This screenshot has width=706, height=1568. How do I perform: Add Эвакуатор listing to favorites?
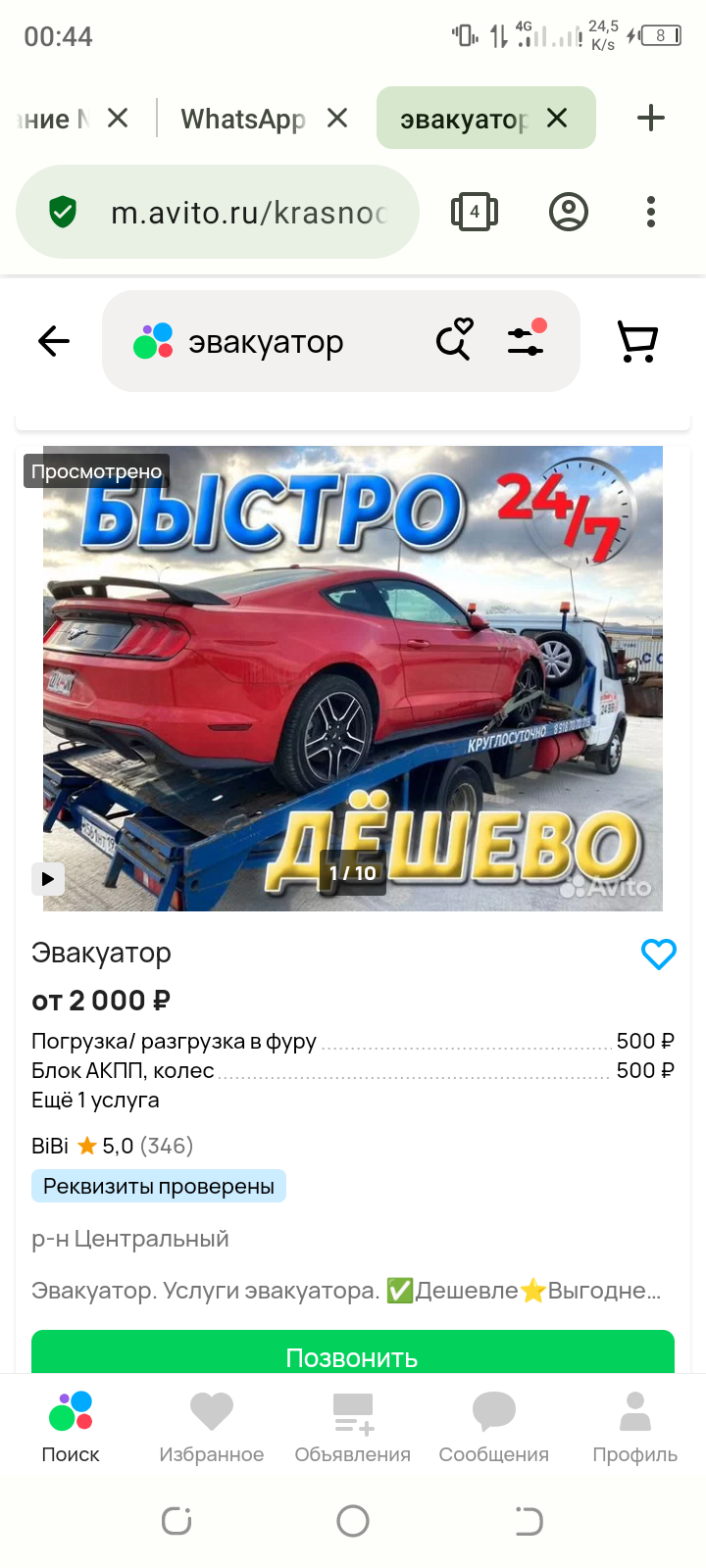click(658, 954)
